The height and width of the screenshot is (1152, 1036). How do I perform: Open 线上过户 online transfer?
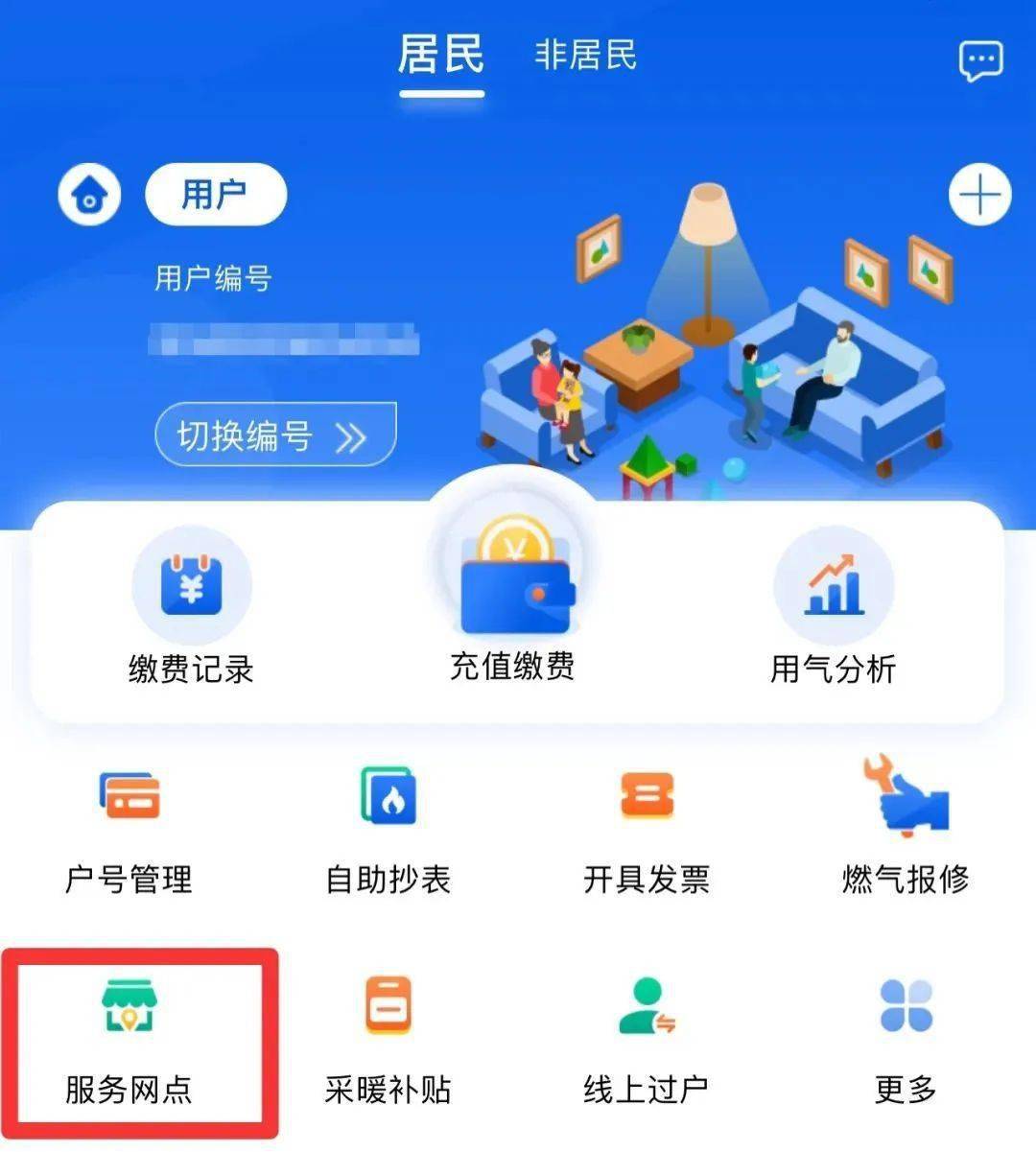coord(647,1042)
